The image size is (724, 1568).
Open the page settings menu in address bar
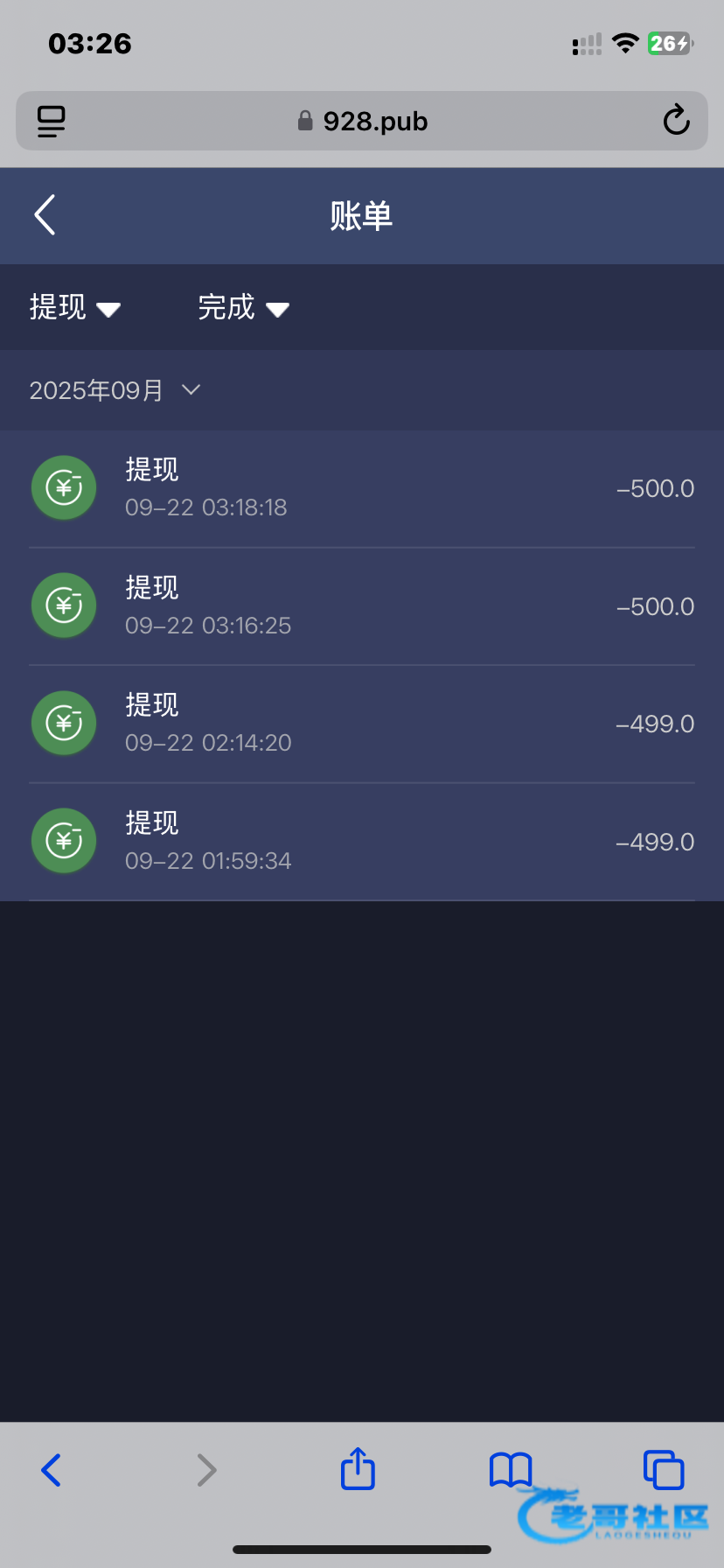pyautogui.click(x=52, y=121)
